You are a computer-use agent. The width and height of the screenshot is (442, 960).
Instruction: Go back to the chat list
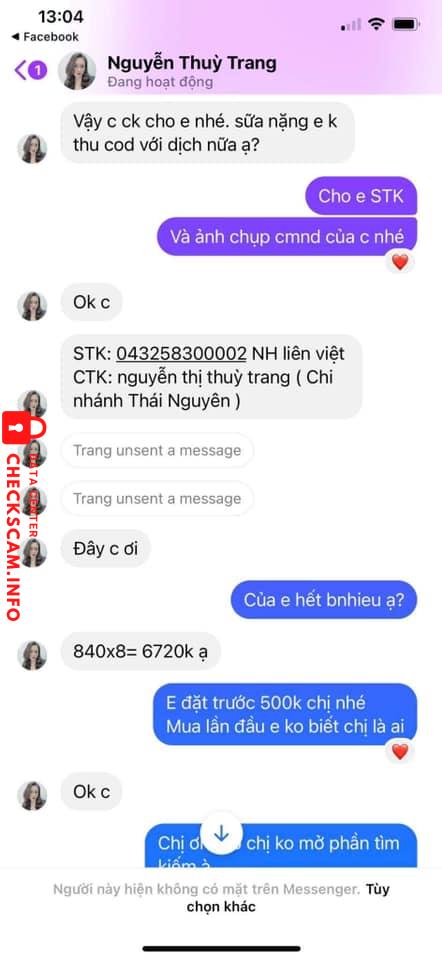click(30, 70)
